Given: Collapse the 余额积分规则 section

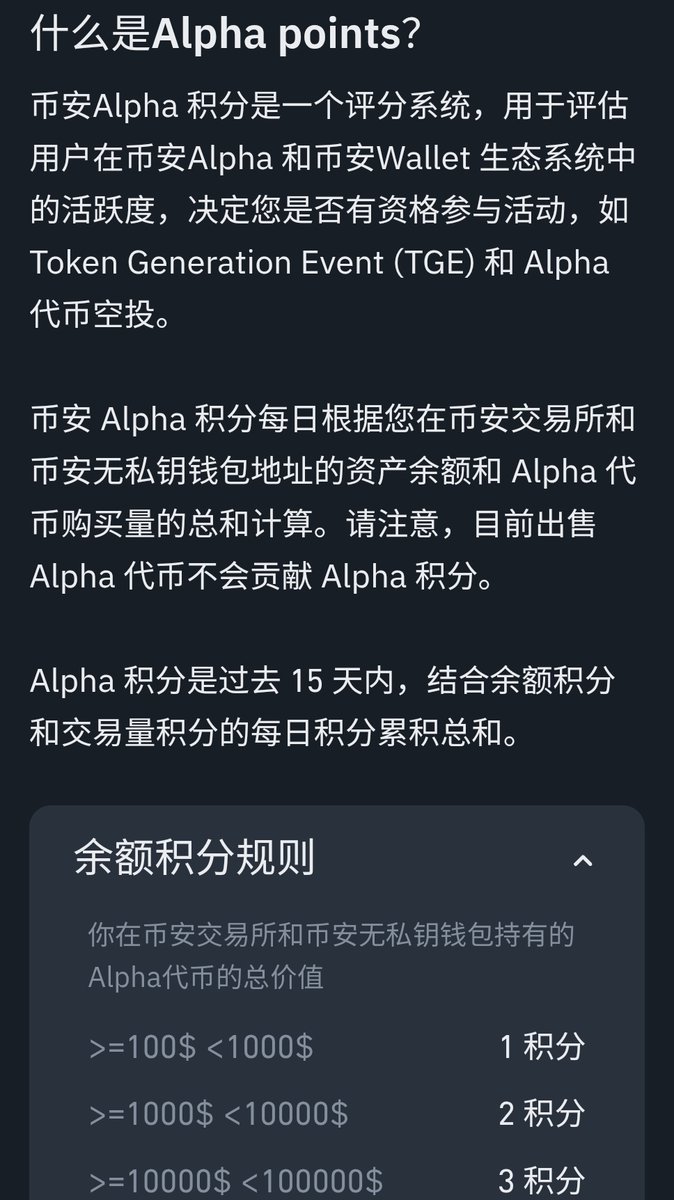Looking at the screenshot, I should (583, 859).
